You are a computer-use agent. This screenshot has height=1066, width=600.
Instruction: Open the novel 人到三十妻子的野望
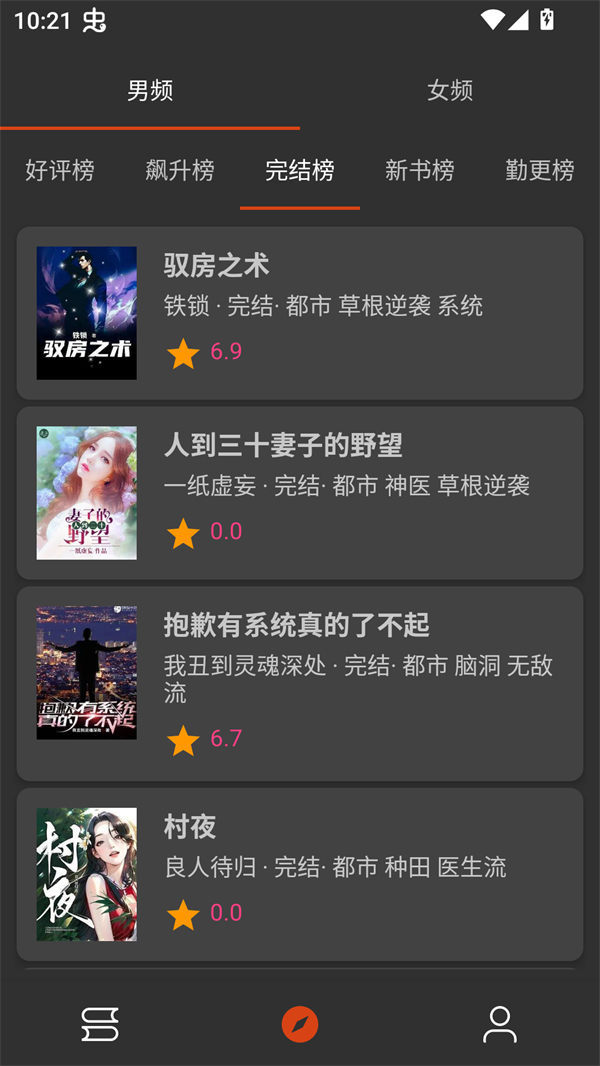point(300,493)
